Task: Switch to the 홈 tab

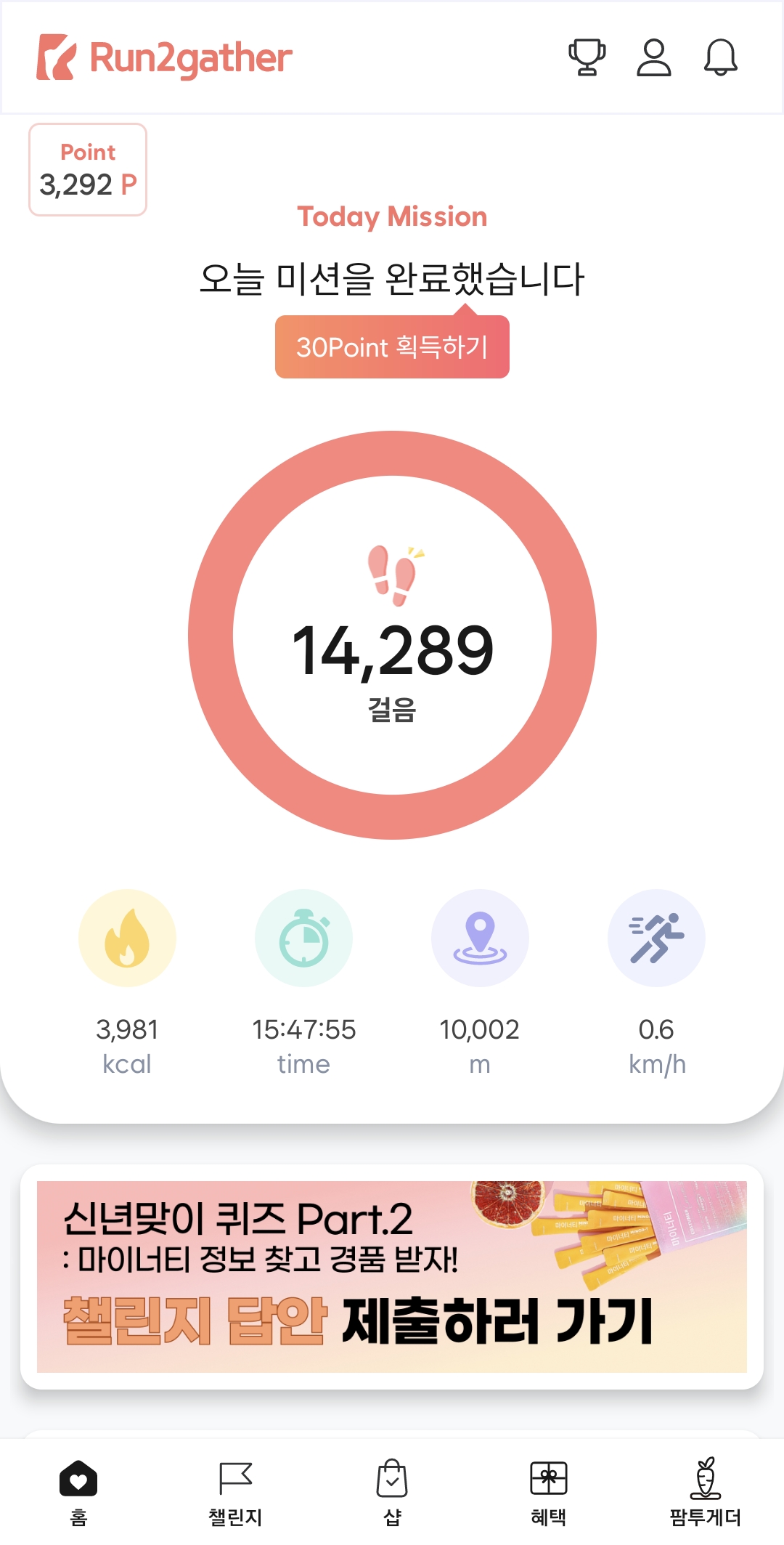Action: click(x=78, y=1492)
